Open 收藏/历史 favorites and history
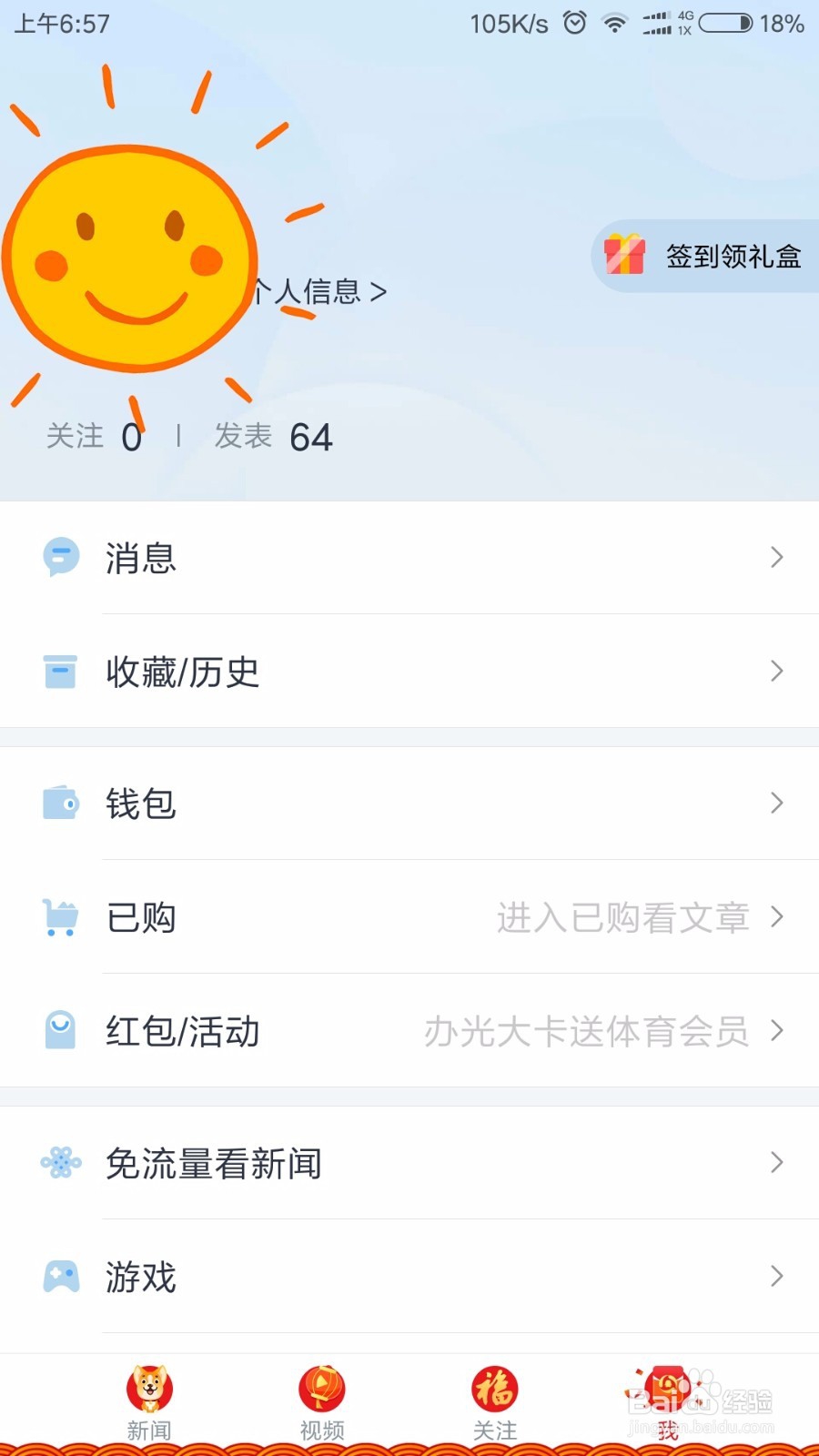Image resolution: width=819 pixels, height=1456 pixels. pyautogui.click(x=409, y=672)
